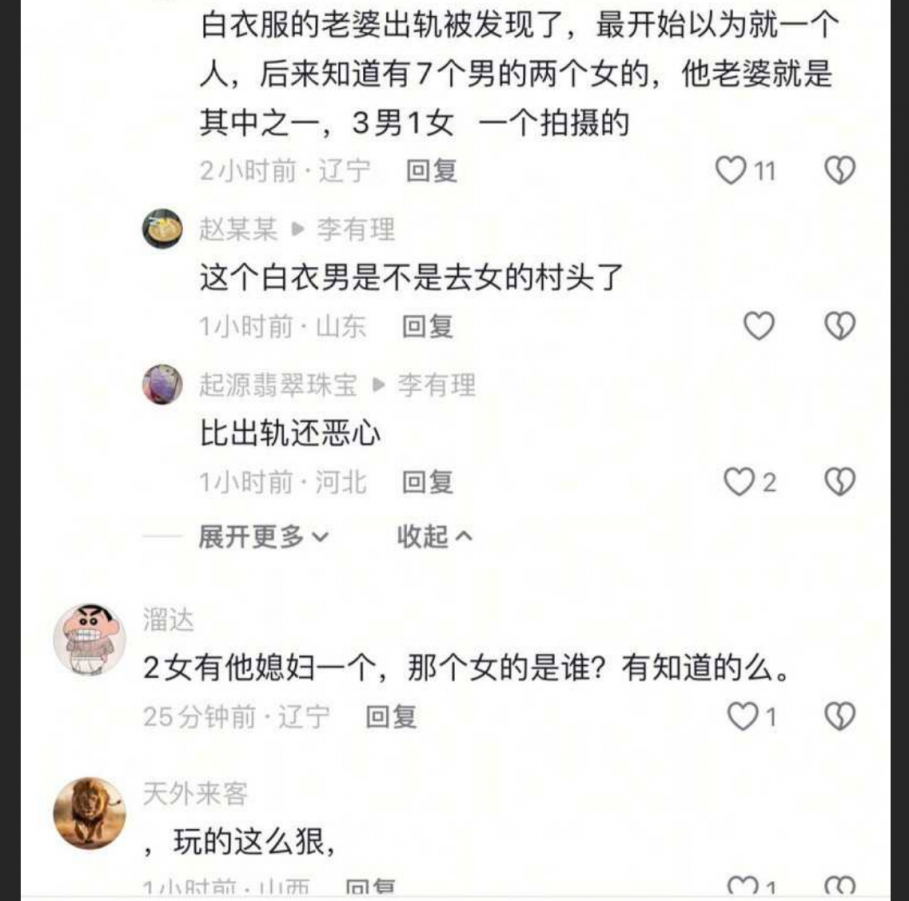Image resolution: width=909 pixels, height=901 pixels.
Task: Tap 回复 under 赵某某's reply
Action: coord(427,326)
